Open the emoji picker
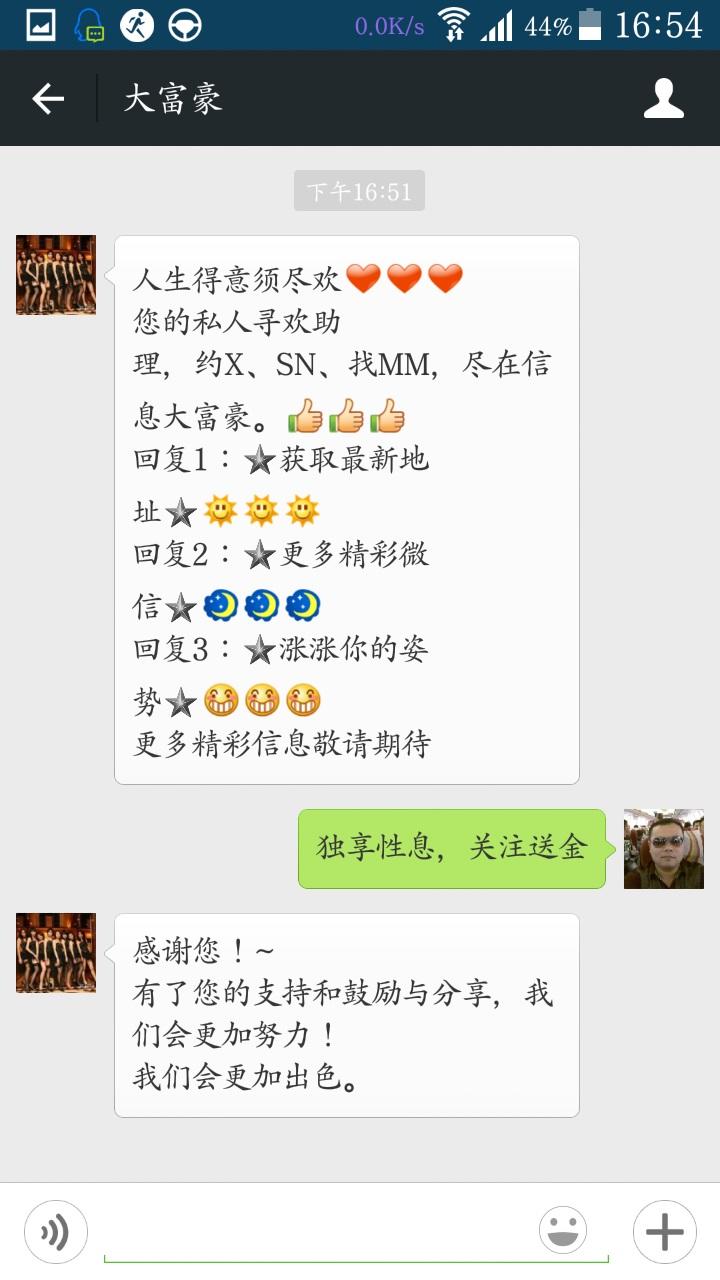Screen dimensions: 720x1280 [x=563, y=1231]
